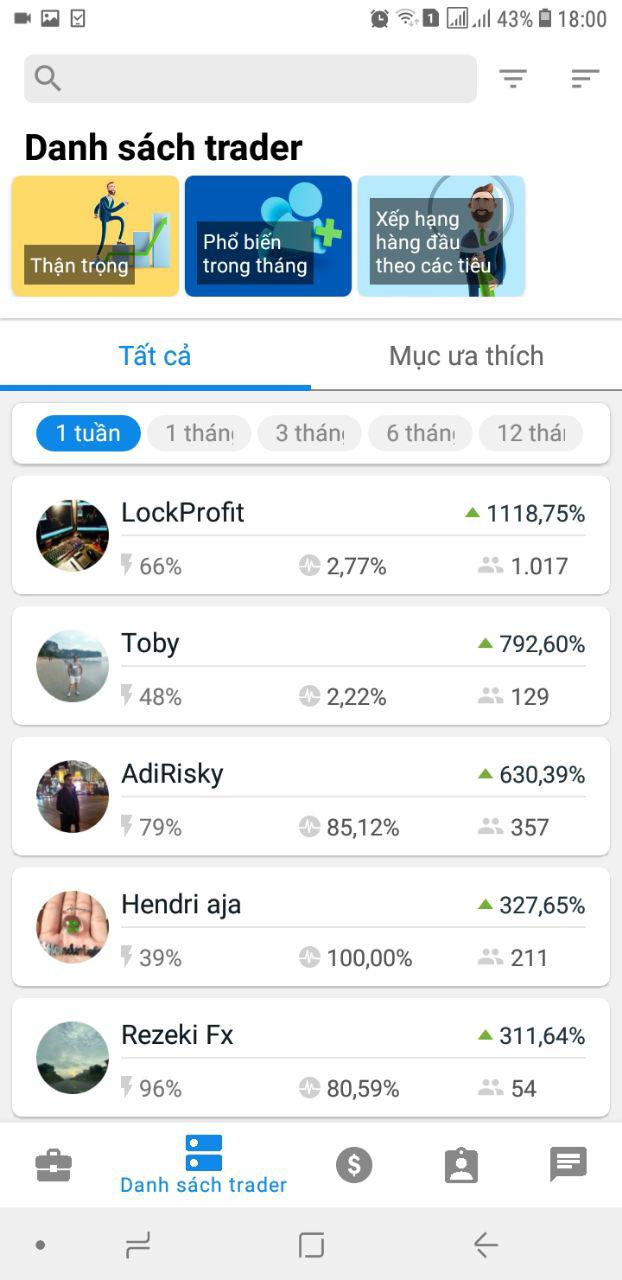
Task: Open the dollar sign tab
Action: tap(354, 1165)
